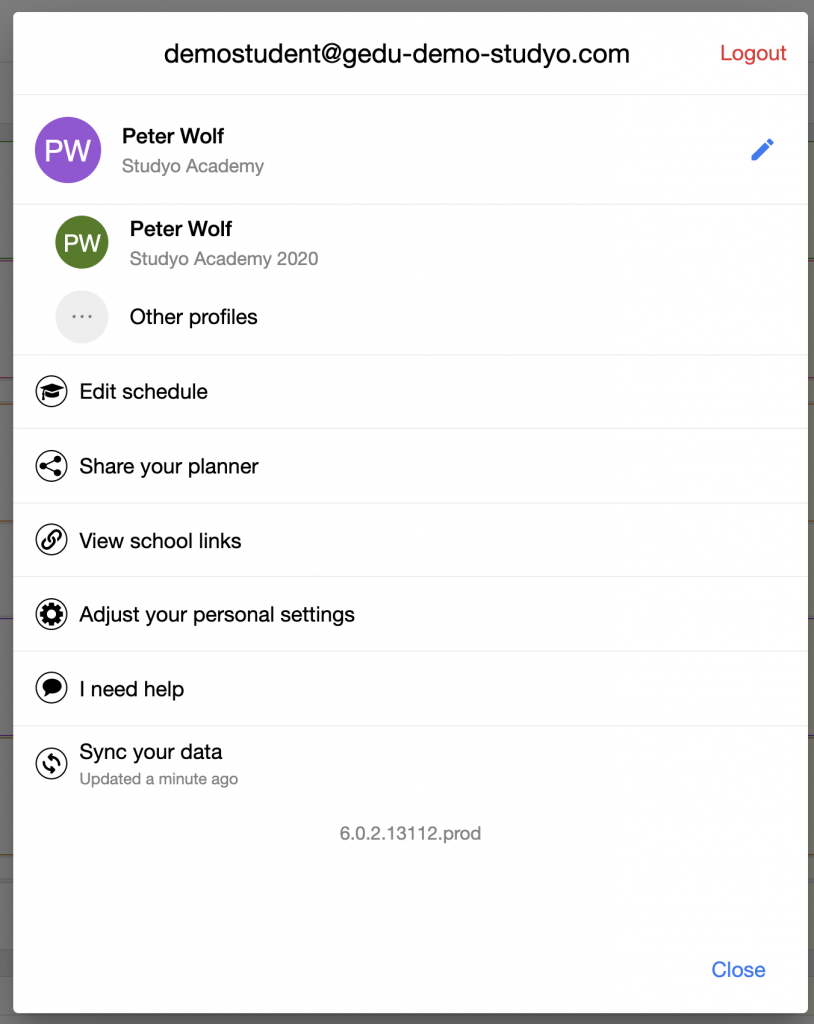Viewport: 814px width, 1024px height.
Task: Open Other profiles
Action: point(410,317)
